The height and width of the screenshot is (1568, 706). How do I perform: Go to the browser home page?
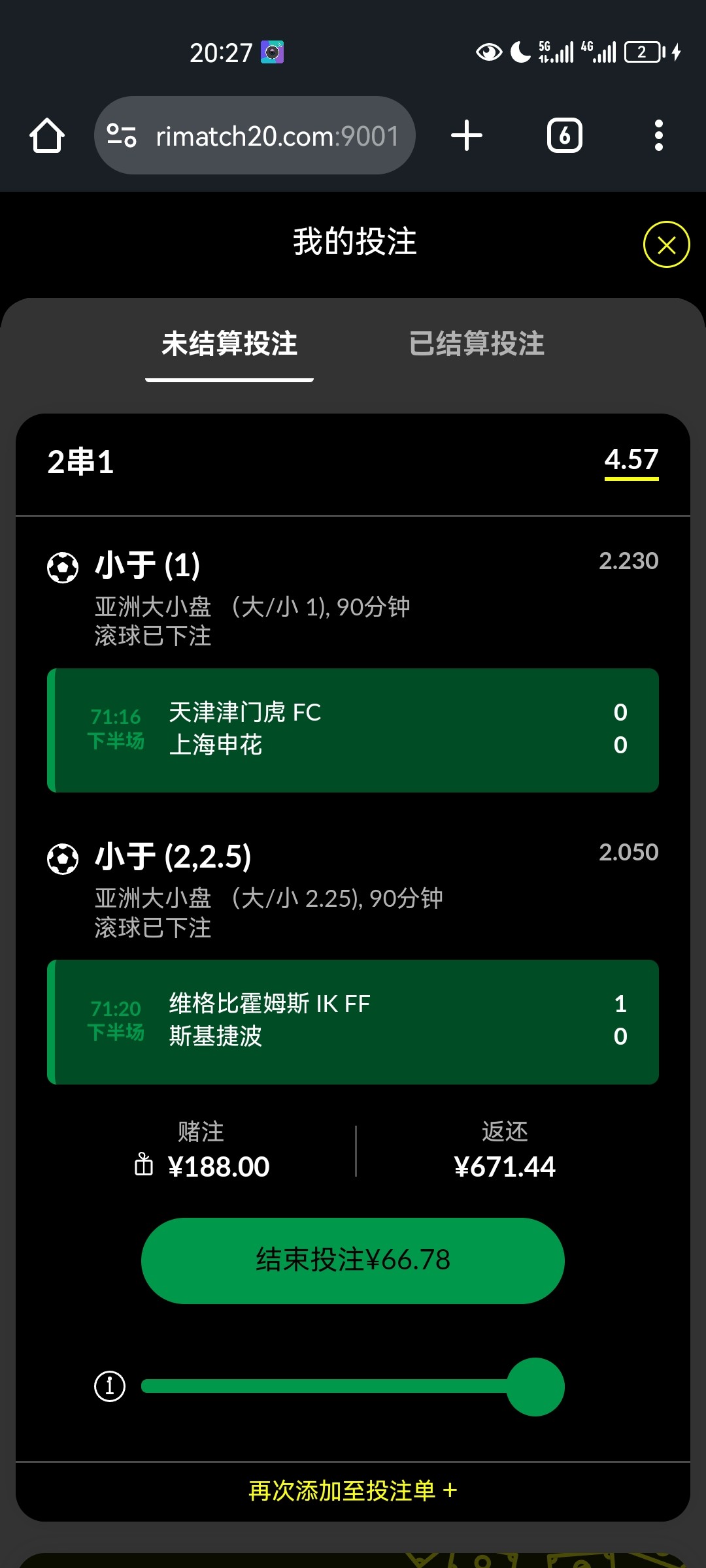point(47,136)
